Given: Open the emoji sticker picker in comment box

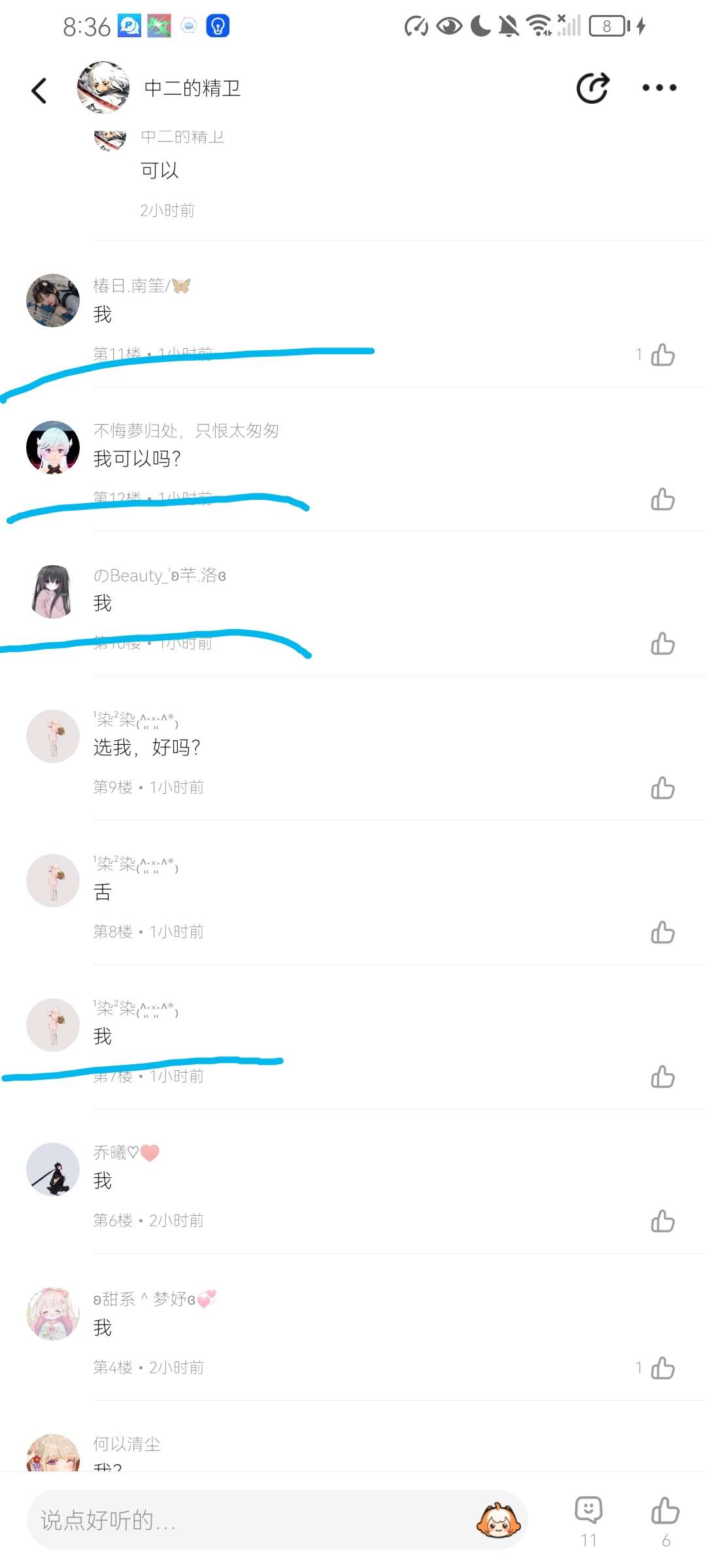Looking at the screenshot, I should [x=498, y=1520].
